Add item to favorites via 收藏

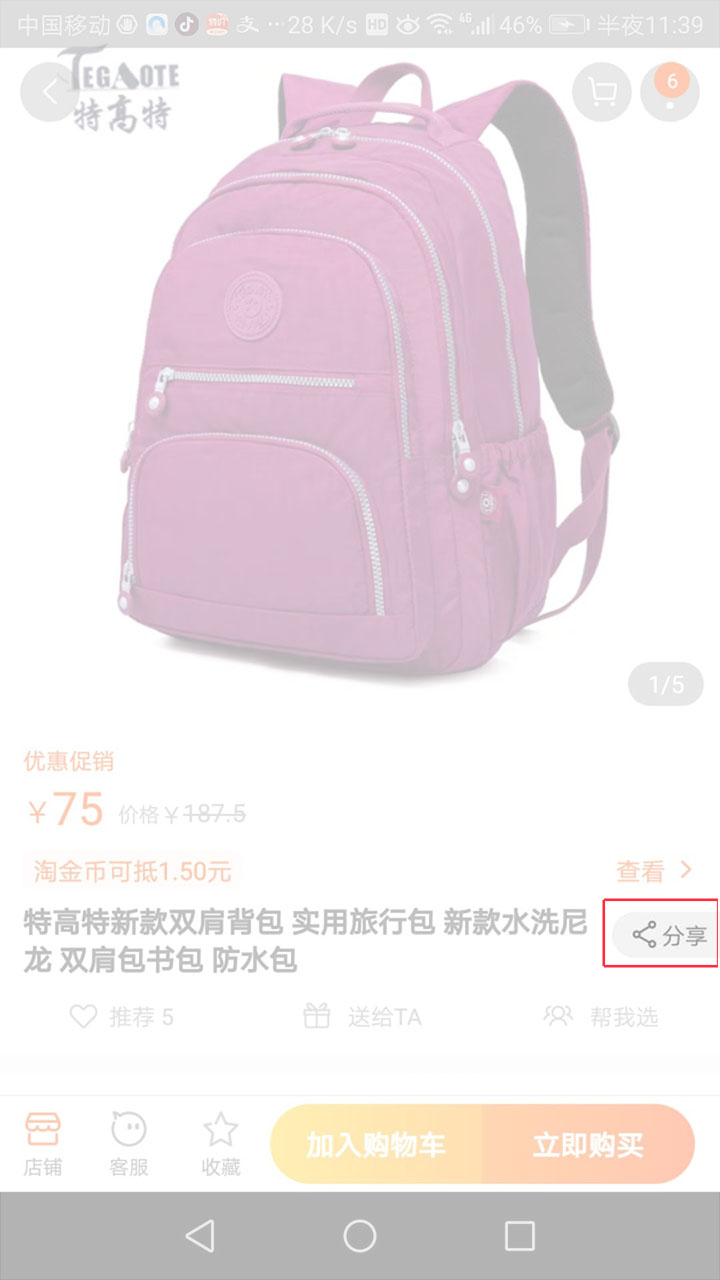coord(220,1144)
